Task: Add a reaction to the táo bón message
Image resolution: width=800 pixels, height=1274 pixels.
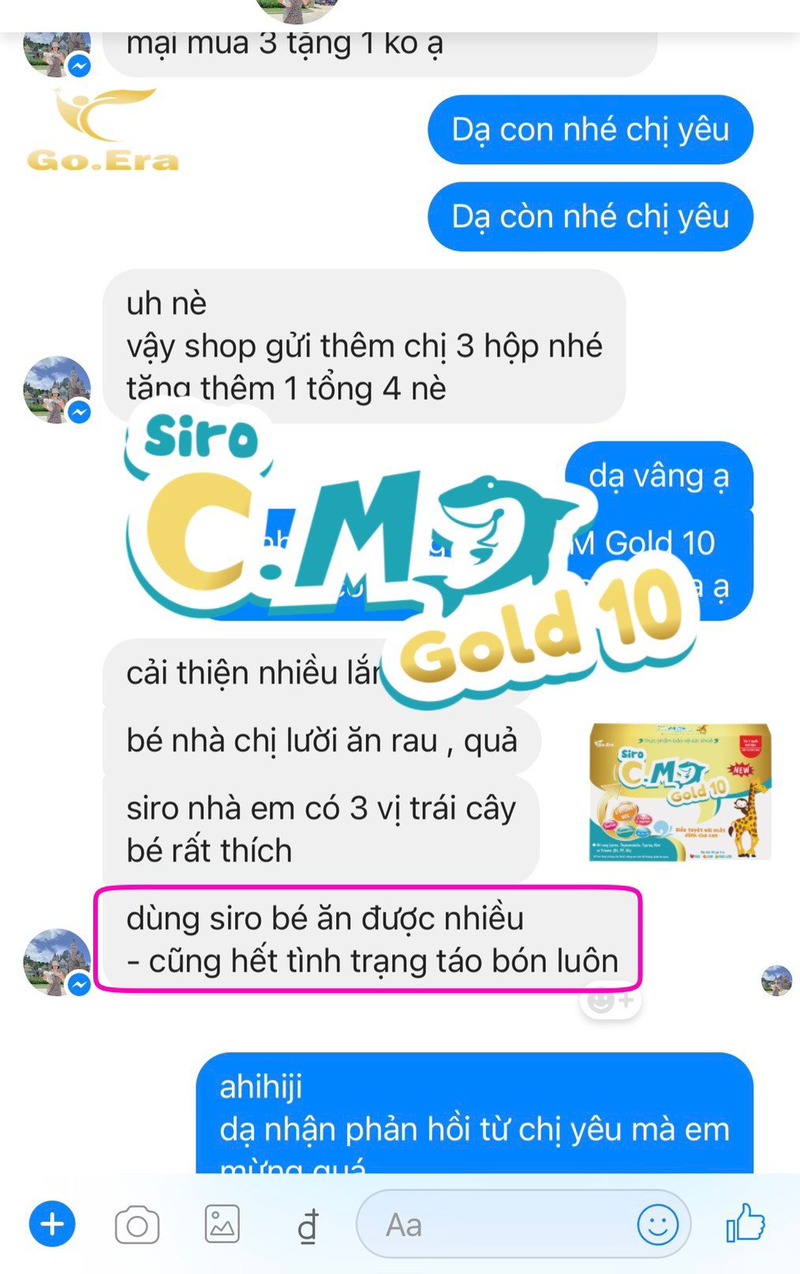Action: pos(610,1000)
